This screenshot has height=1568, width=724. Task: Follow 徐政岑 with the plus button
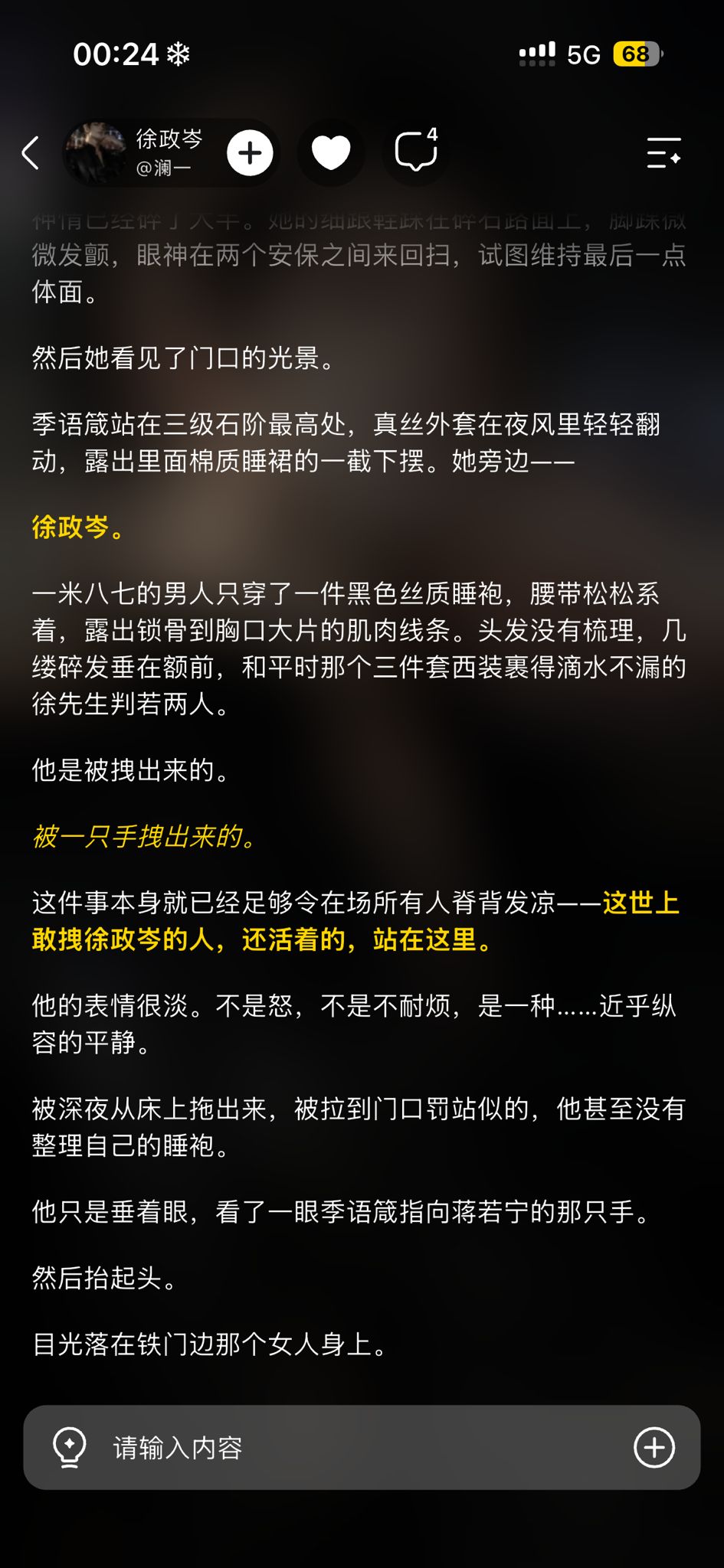[x=250, y=153]
